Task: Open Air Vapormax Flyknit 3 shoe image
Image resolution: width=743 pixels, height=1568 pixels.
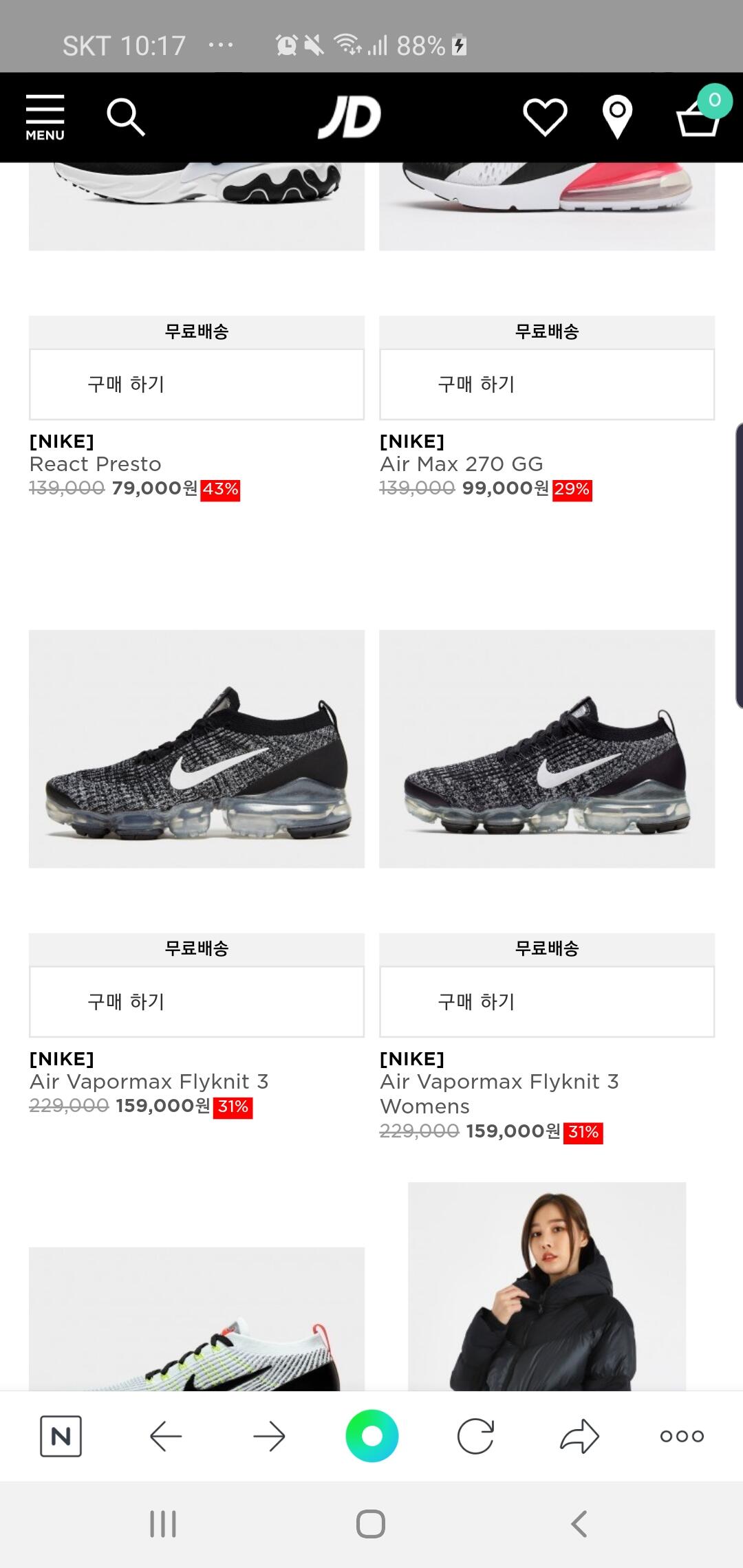Action: click(196, 748)
